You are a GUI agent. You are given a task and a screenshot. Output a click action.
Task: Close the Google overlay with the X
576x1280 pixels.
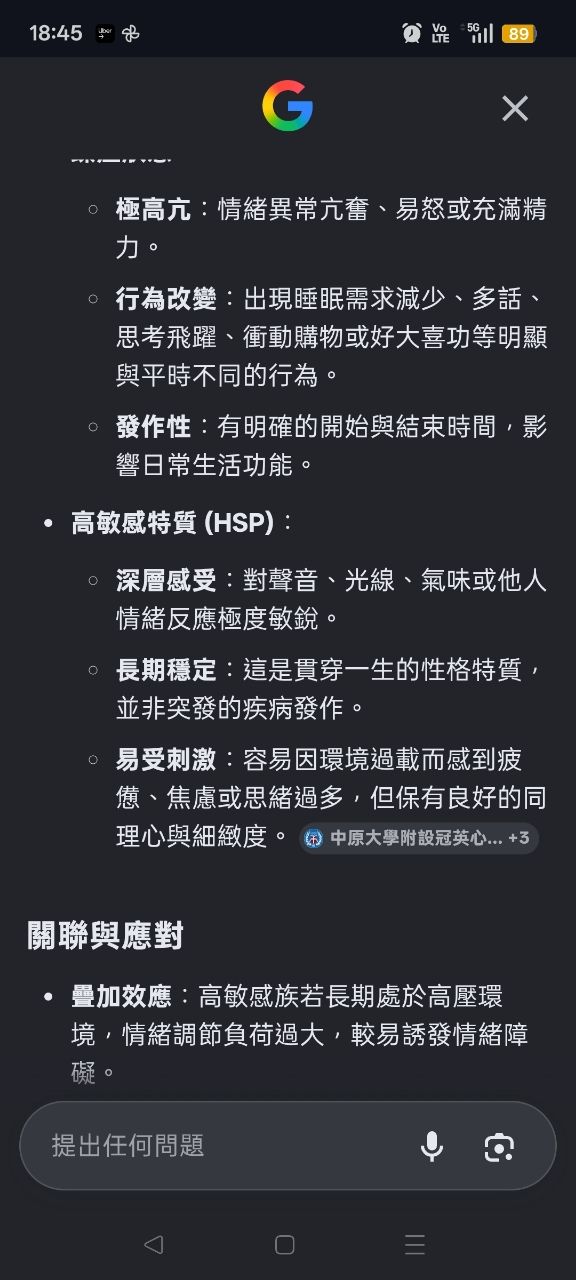point(515,108)
